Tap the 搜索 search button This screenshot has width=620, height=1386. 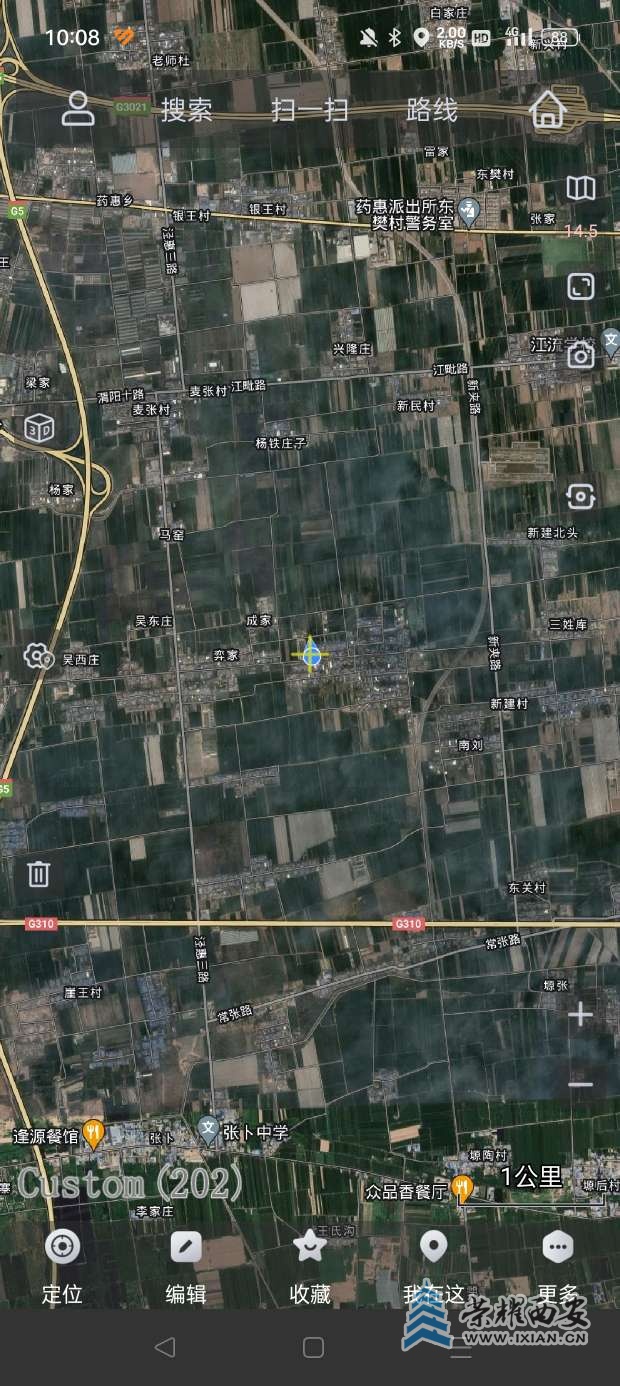187,110
